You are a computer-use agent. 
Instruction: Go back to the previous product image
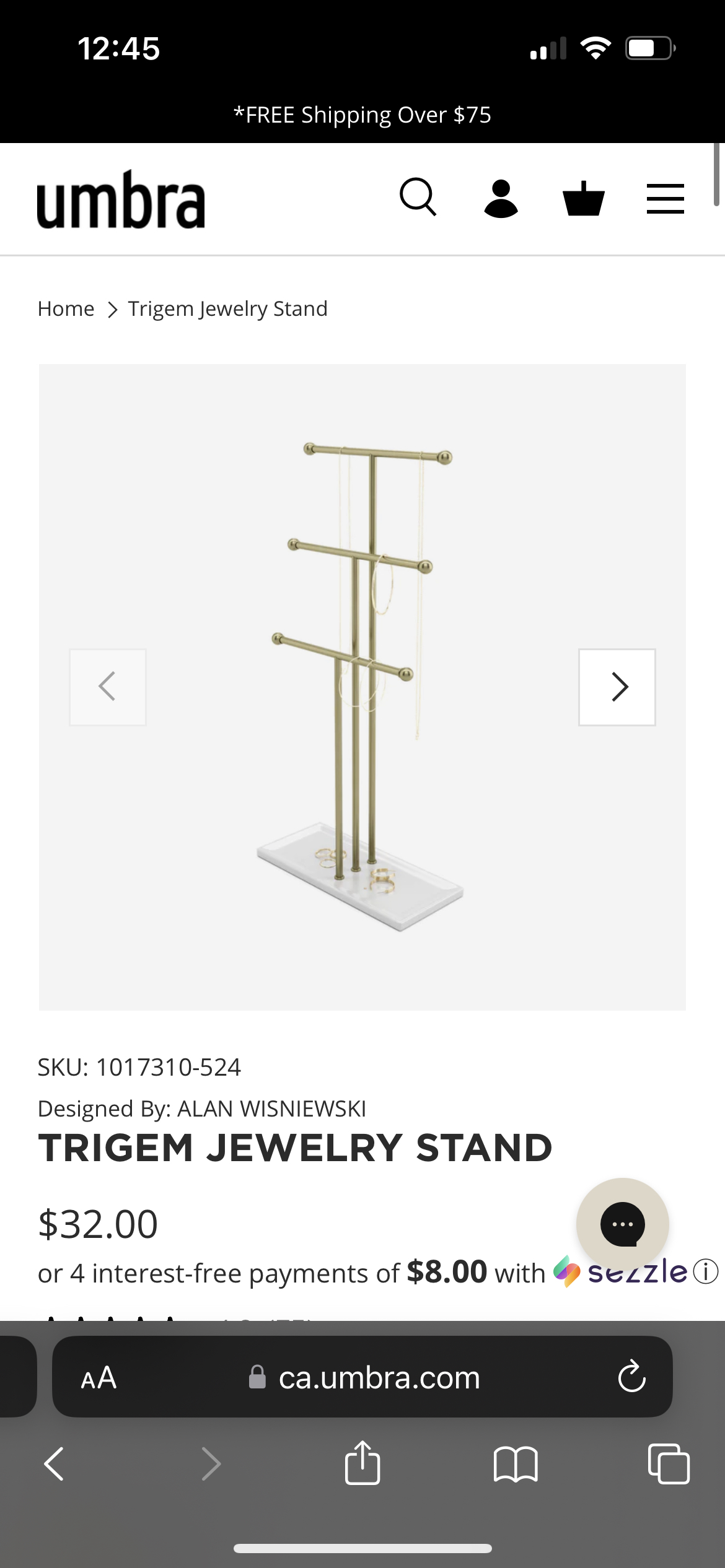point(107,686)
